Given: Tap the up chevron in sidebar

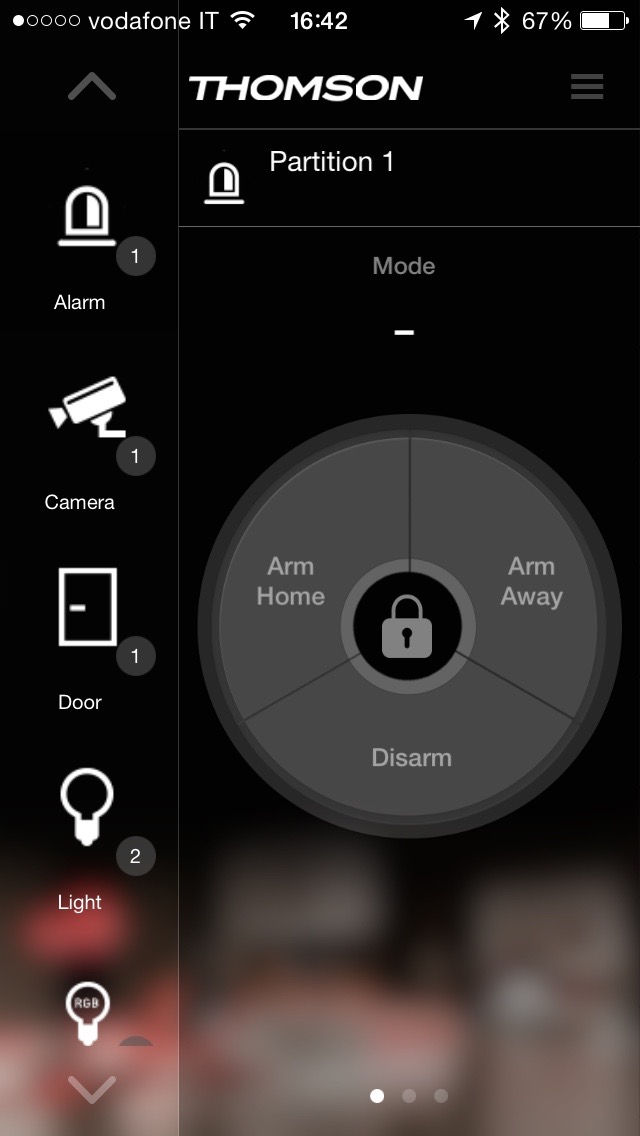Looking at the screenshot, I should [x=92, y=88].
